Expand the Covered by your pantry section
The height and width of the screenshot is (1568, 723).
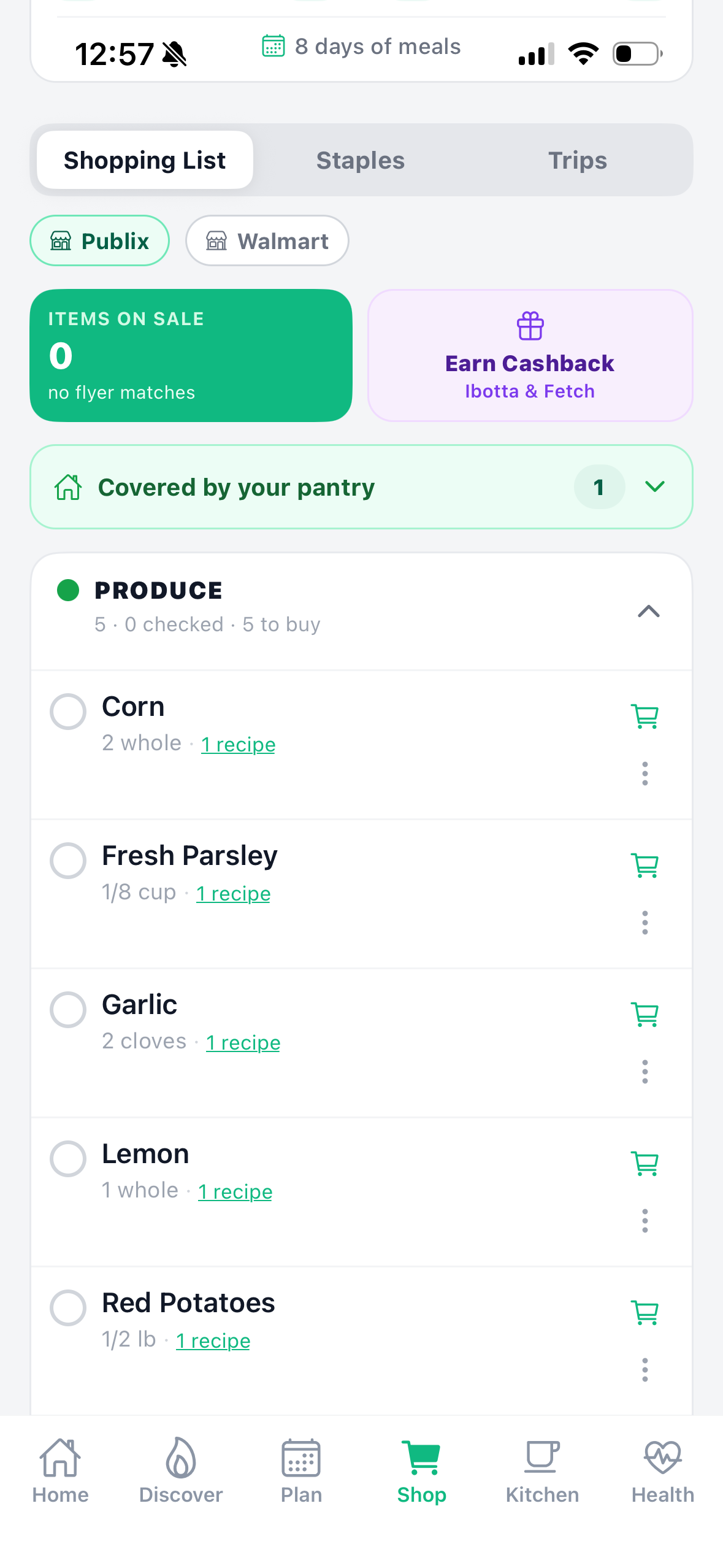tap(654, 486)
